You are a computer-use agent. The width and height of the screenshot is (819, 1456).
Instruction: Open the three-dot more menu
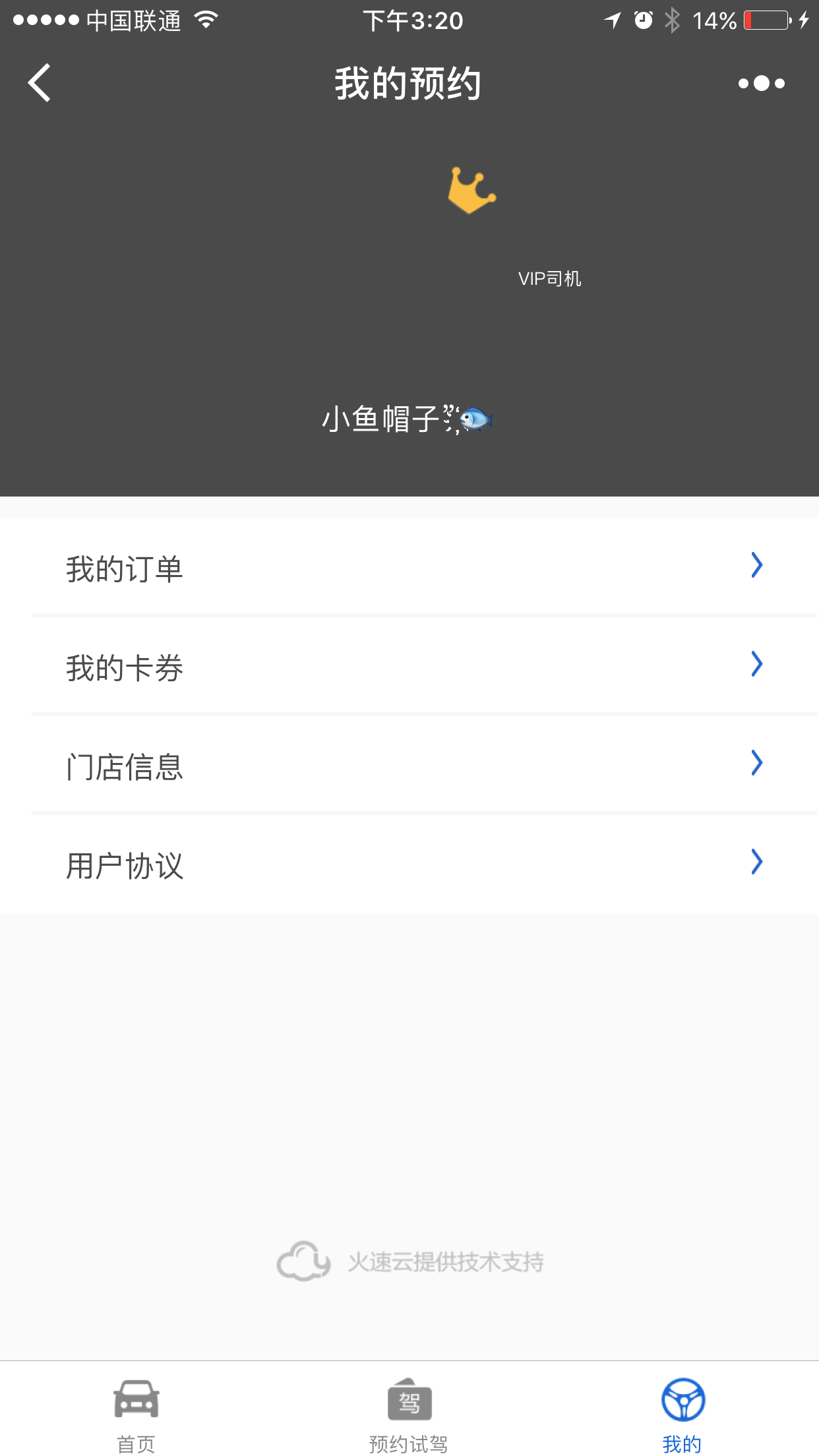(762, 83)
